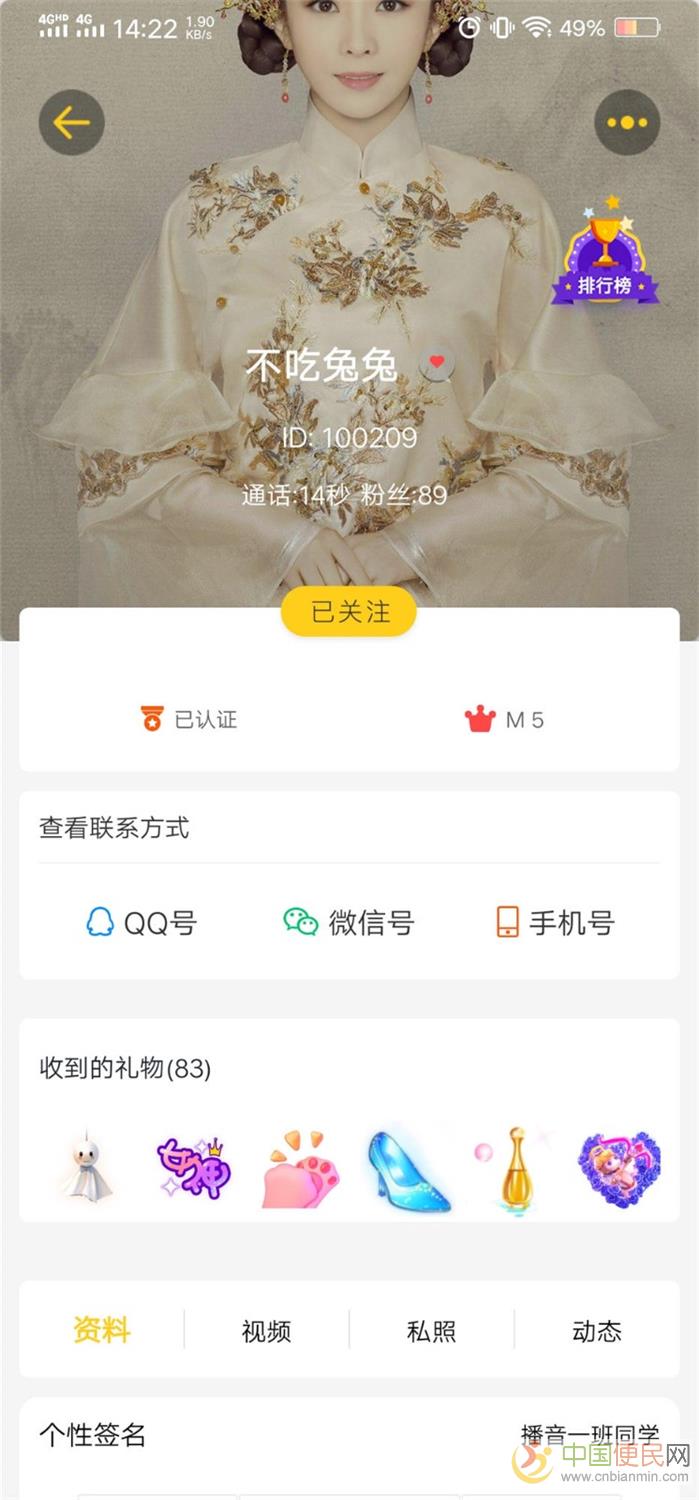Switch to the 视频 tab
This screenshot has width=699, height=1500.
[x=266, y=1331]
